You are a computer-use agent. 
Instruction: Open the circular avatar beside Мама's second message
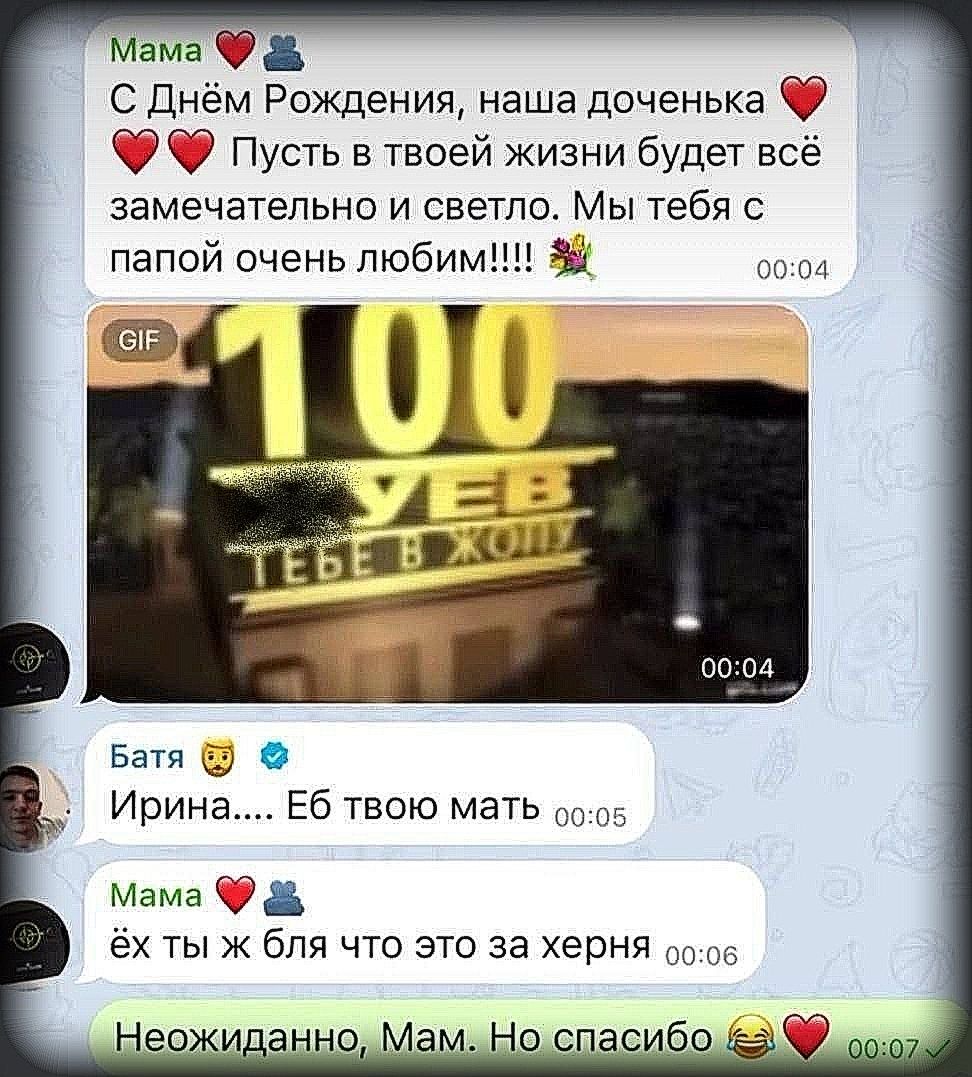pos(26,939)
